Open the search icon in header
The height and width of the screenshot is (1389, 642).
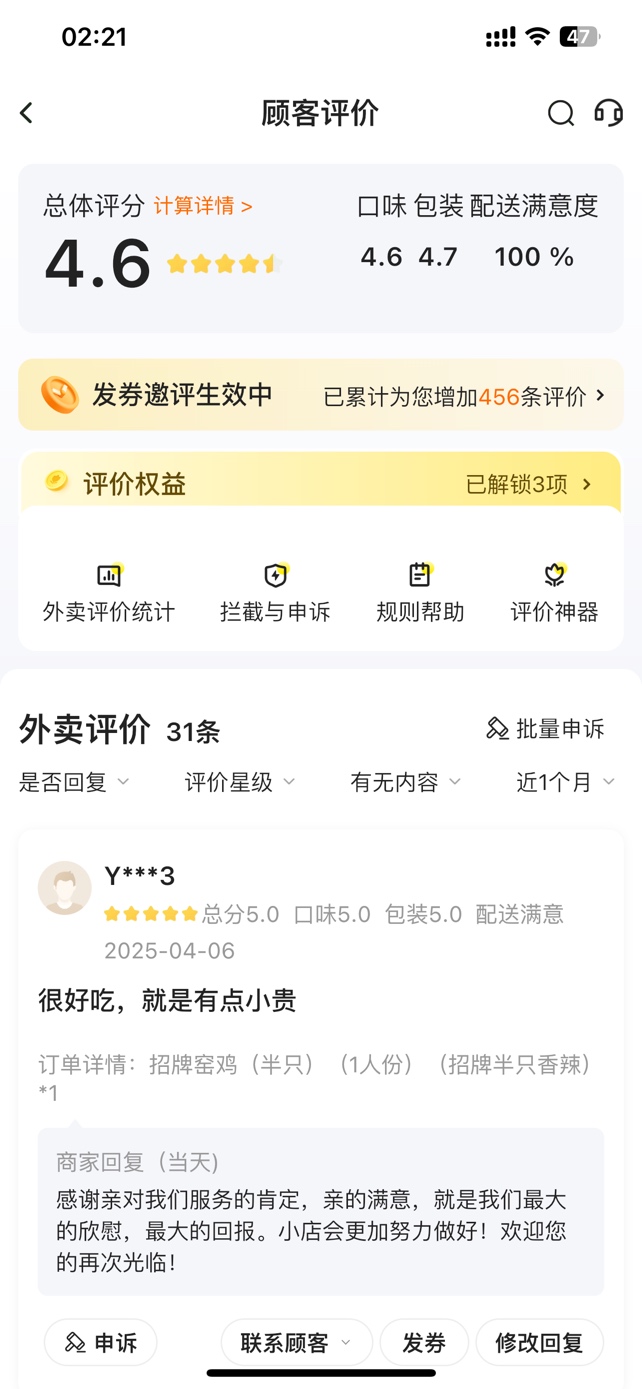[x=561, y=113]
